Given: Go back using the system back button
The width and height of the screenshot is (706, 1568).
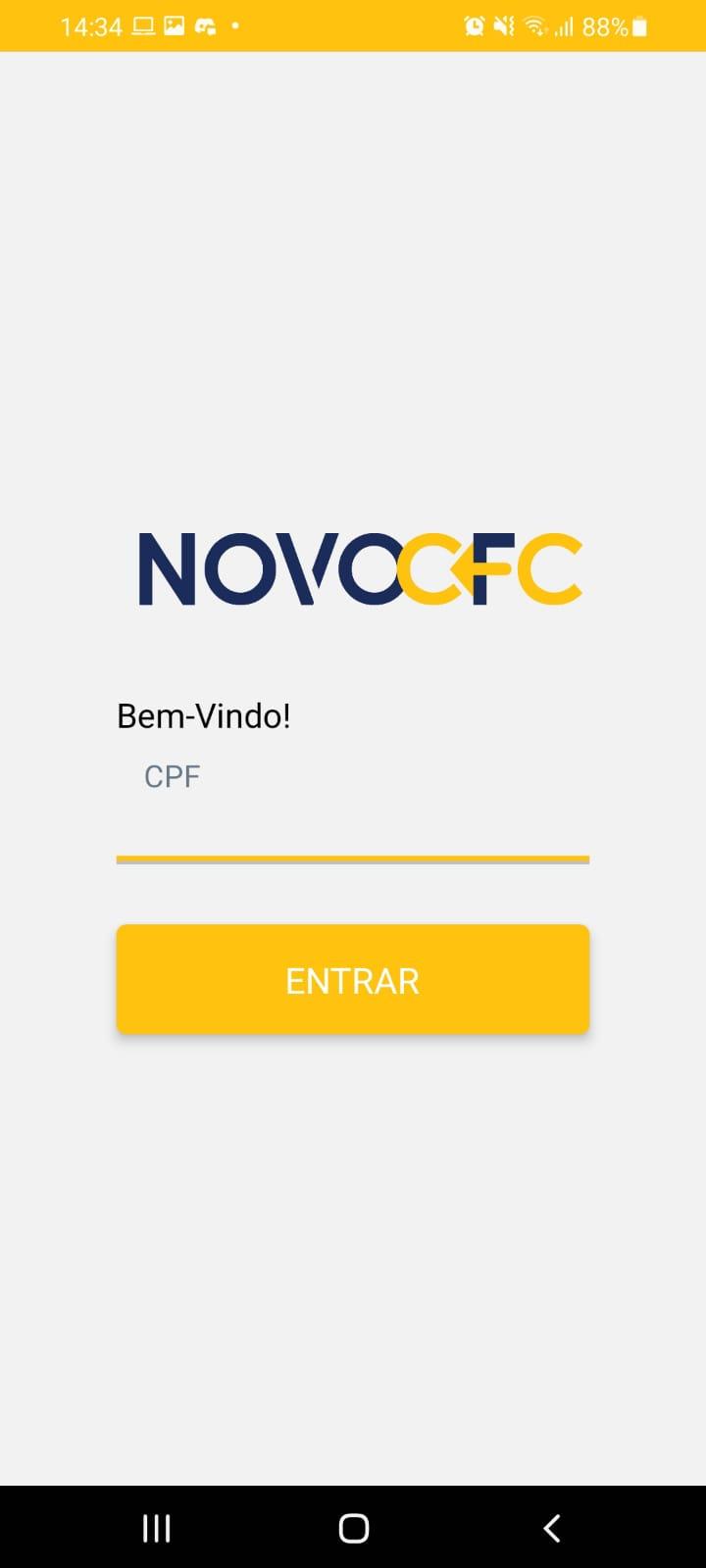Looking at the screenshot, I should (551, 1528).
